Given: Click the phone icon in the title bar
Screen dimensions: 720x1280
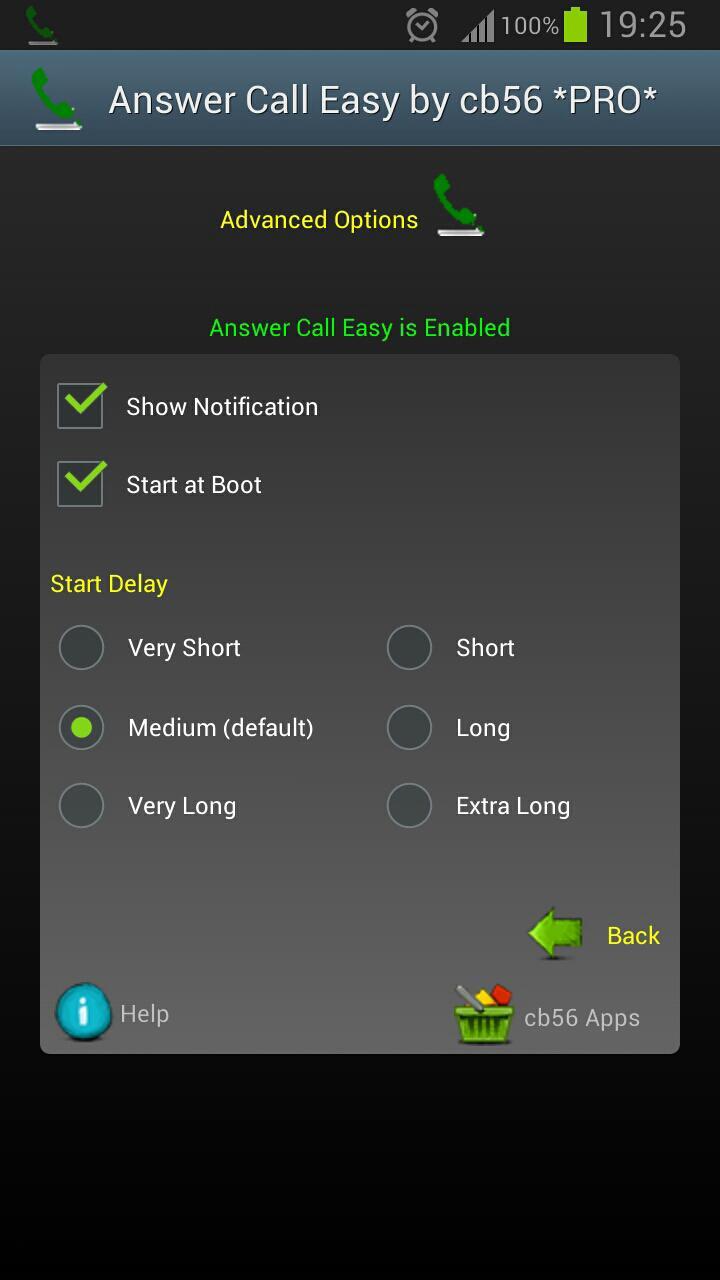Looking at the screenshot, I should click(55, 97).
